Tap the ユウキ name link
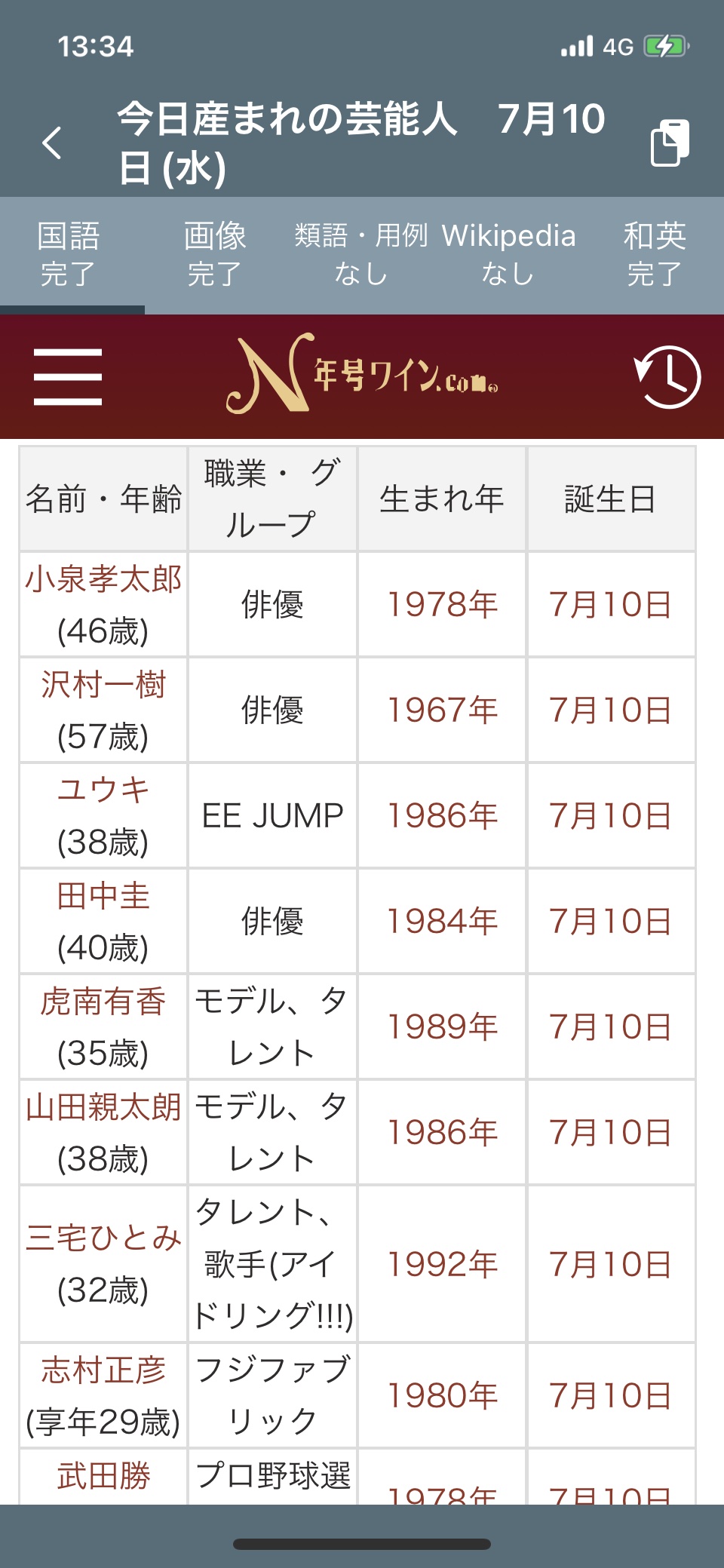Screen dimensions: 724x1568 click(x=103, y=790)
